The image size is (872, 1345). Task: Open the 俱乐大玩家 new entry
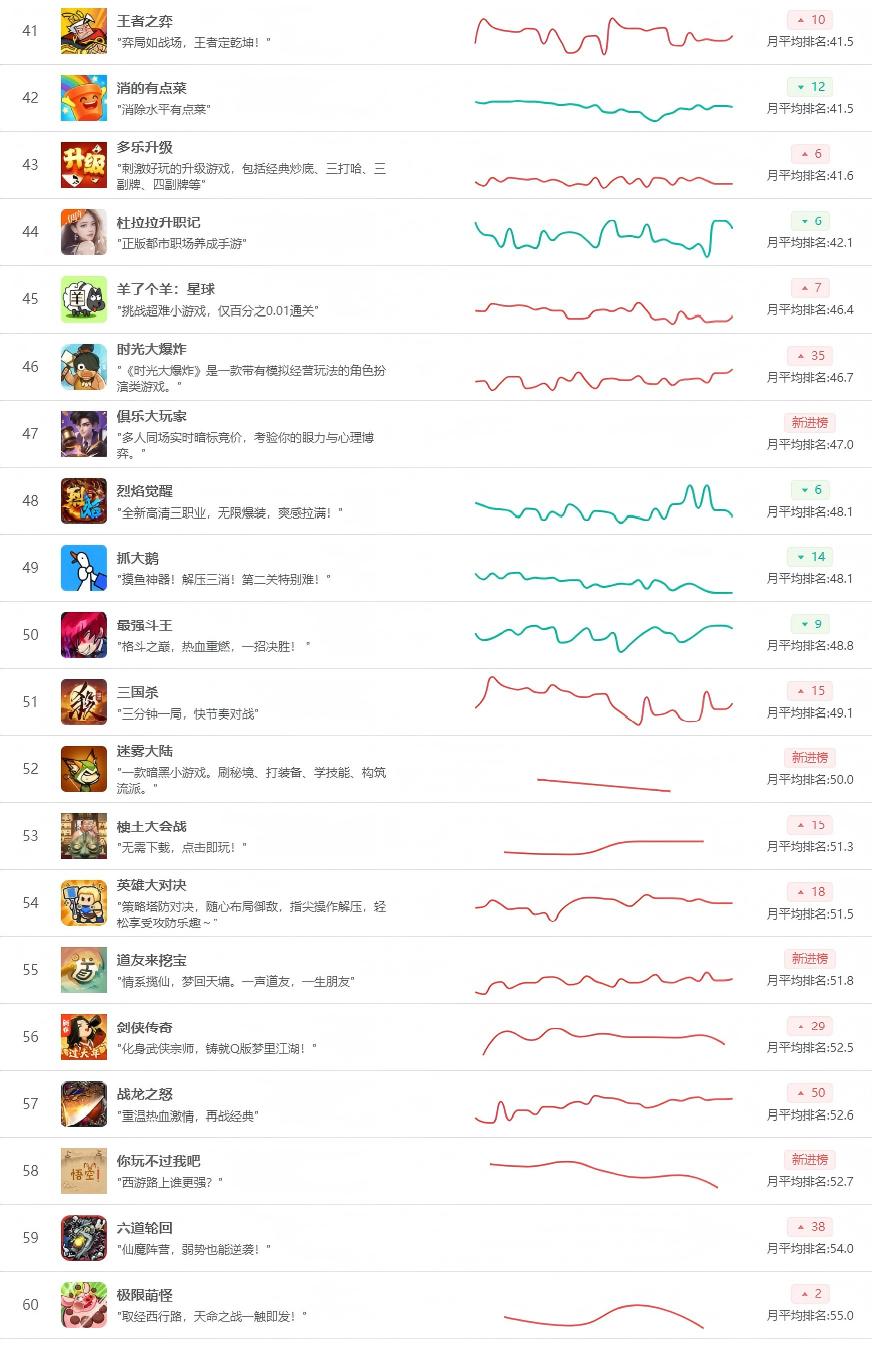point(436,433)
